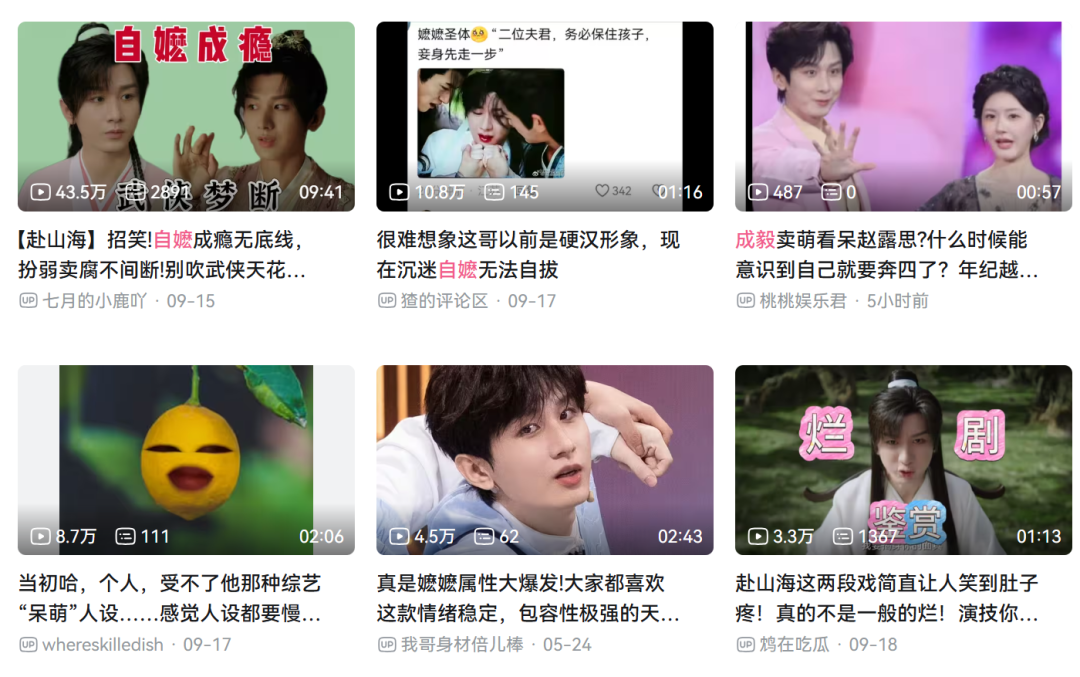Screen dimensions: 1080x677
Task: Play the 赴山海这两段戏 烂剧鉴赏 video
Action: (903, 459)
